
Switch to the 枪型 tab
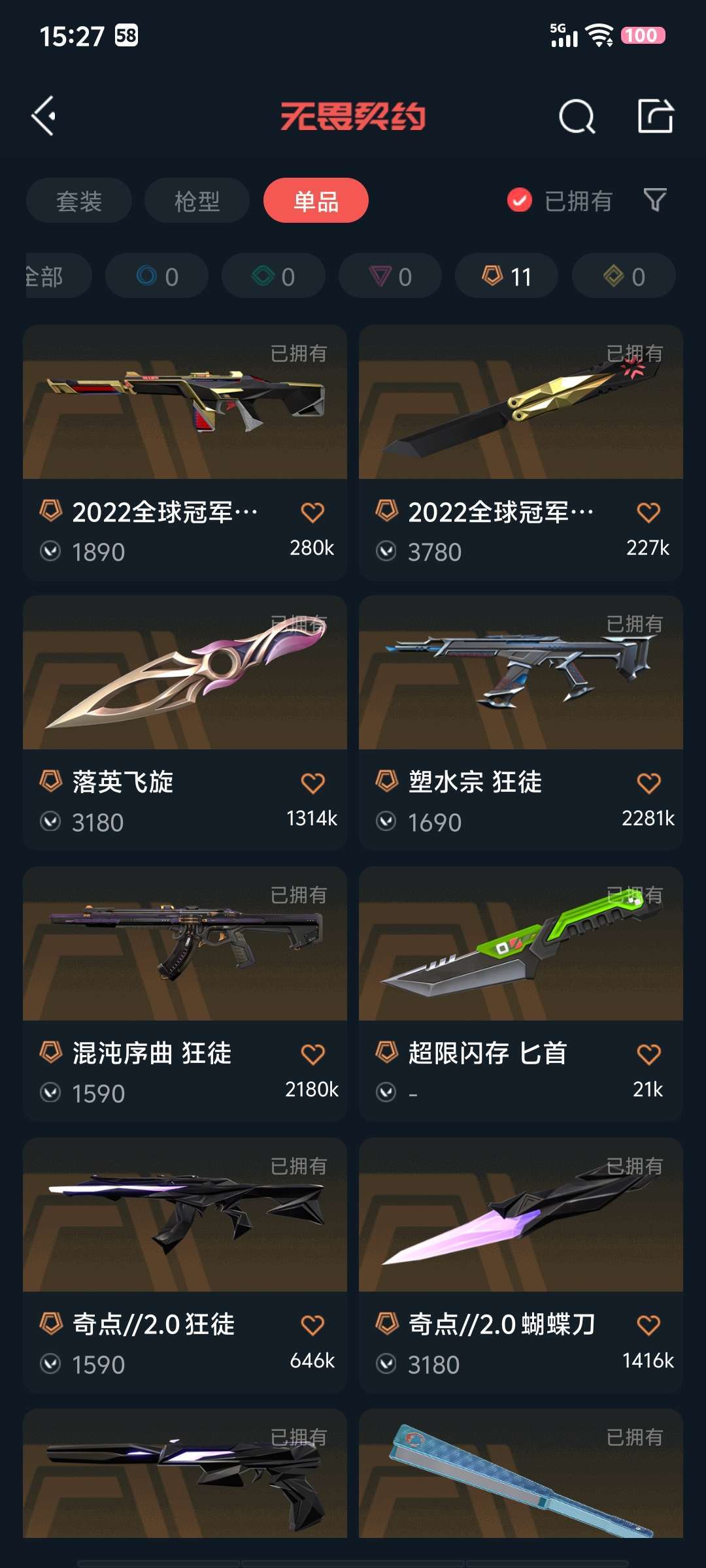[x=196, y=201]
